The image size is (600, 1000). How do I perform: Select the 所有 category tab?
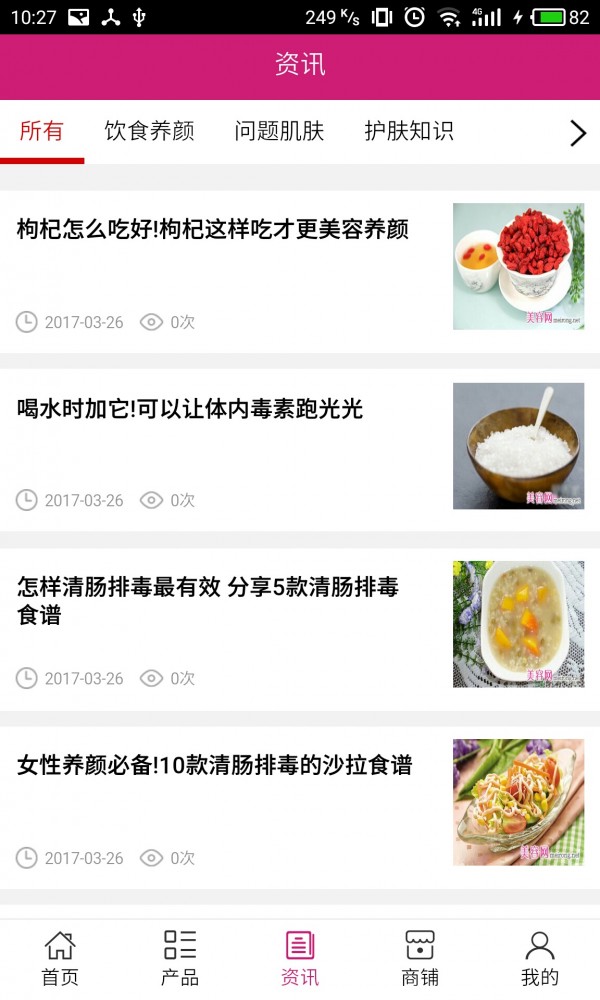coord(42,132)
